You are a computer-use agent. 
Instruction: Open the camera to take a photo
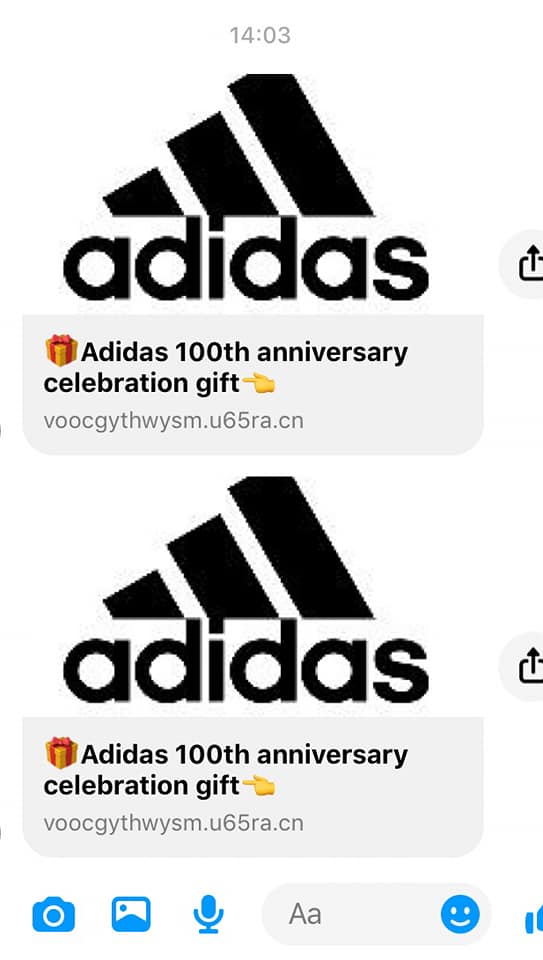click(53, 914)
